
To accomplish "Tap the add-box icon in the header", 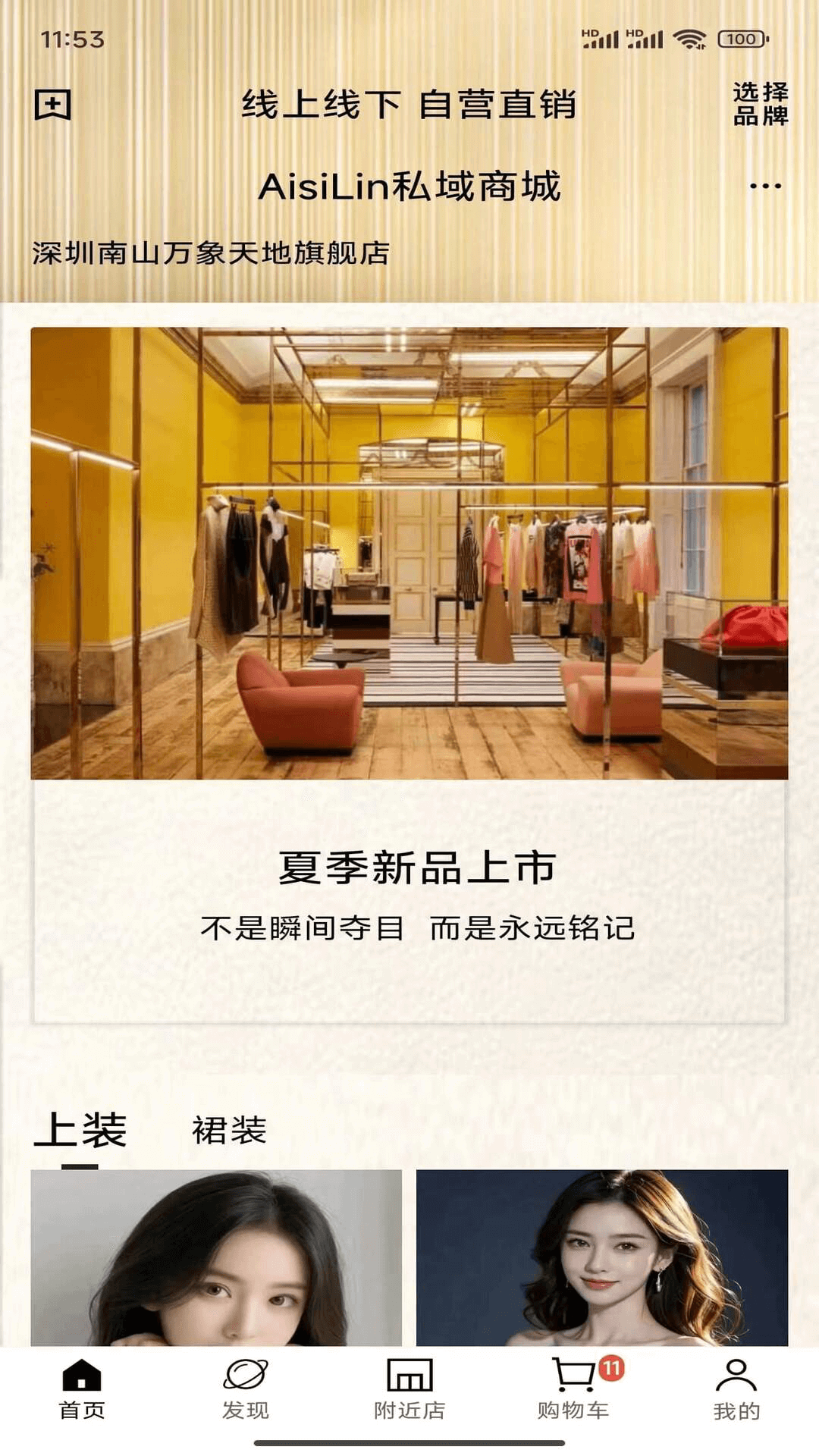I will [52, 105].
